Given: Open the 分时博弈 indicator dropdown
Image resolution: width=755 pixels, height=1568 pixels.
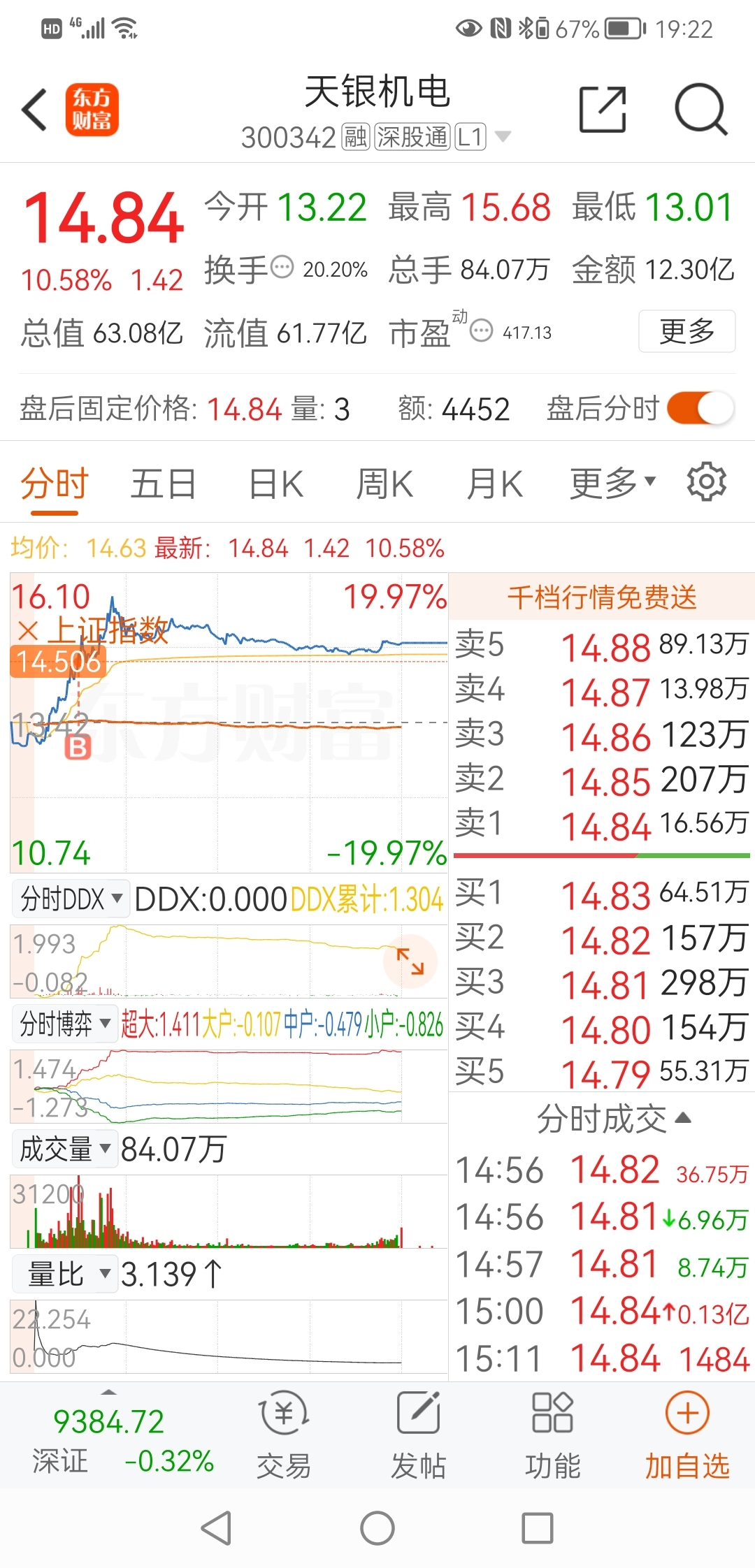Looking at the screenshot, I should (65, 1024).
